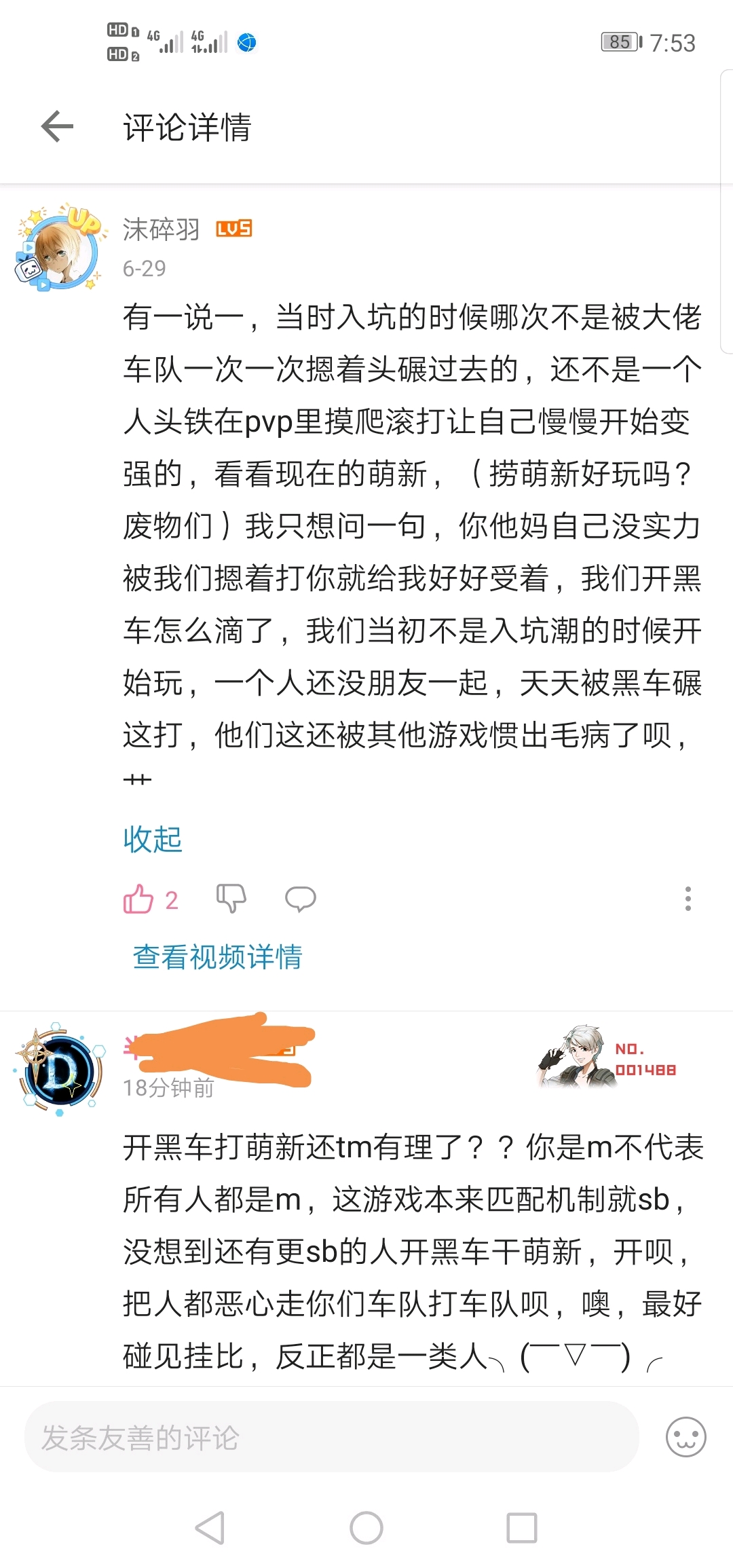
Task: Collapse the comment with 收起
Action: (153, 840)
